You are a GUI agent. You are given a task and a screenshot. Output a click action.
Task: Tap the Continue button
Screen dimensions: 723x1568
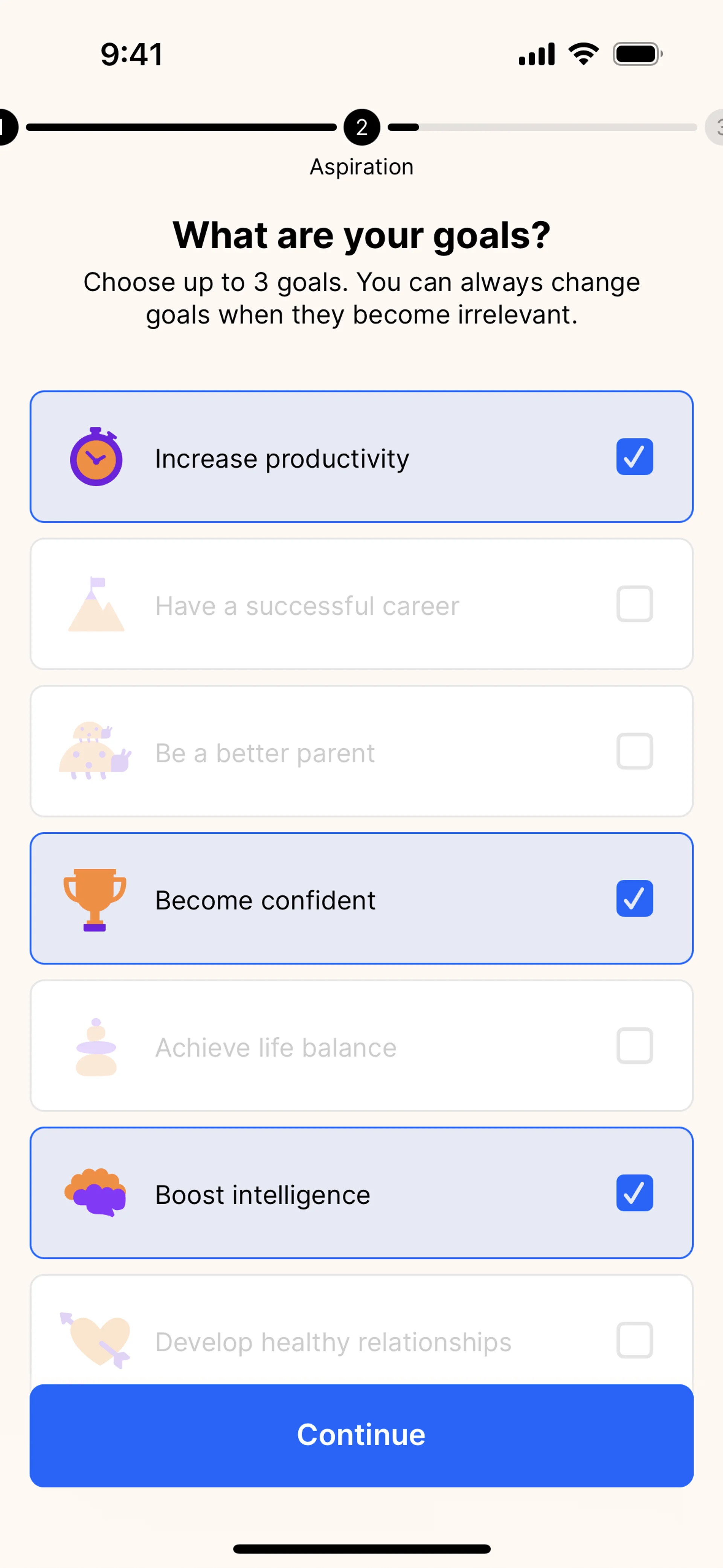pyautogui.click(x=361, y=1435)
